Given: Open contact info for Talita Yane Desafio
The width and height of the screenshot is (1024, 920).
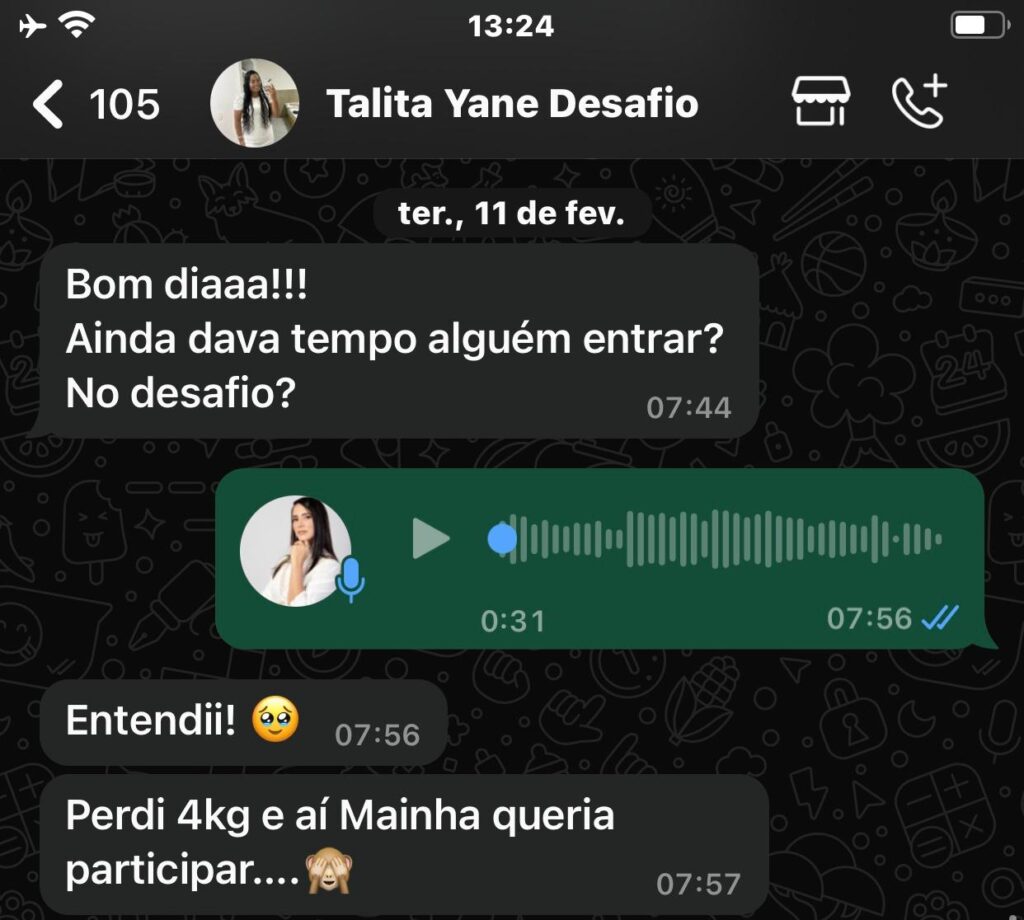Looking at the screenshot, I should (512, 104).
